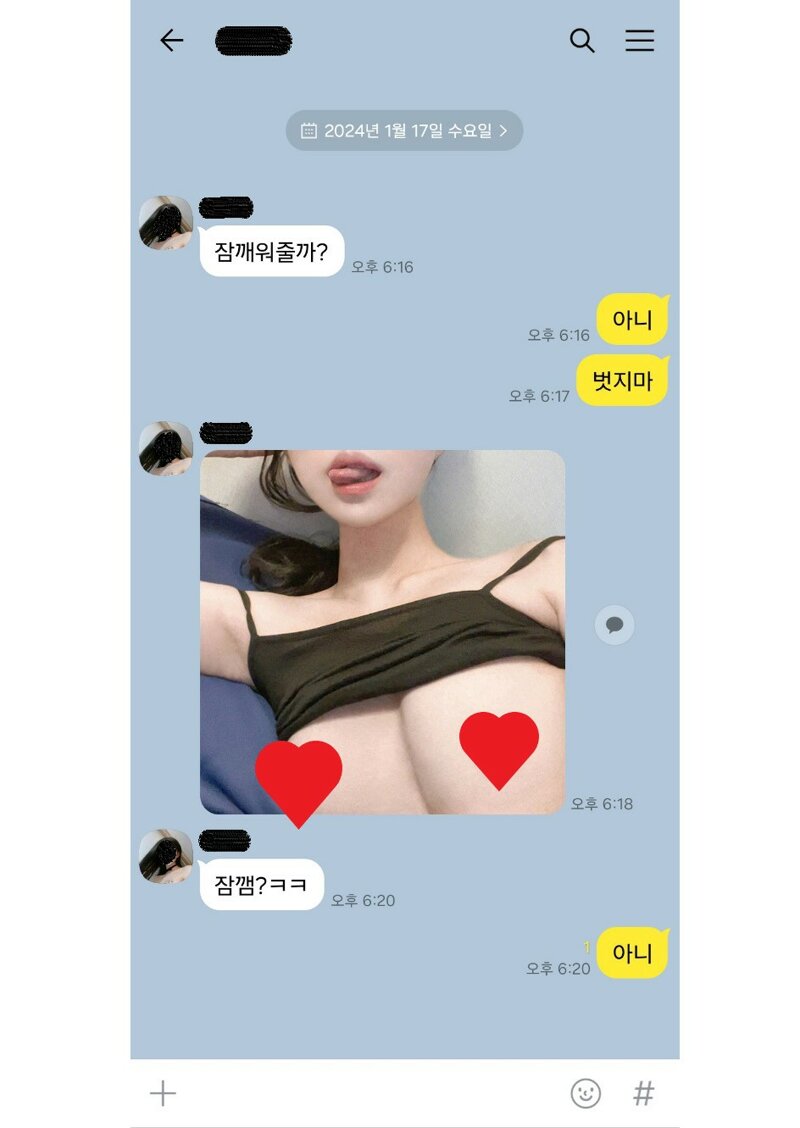Search within this chat conversation

click(x=582, y=40)
